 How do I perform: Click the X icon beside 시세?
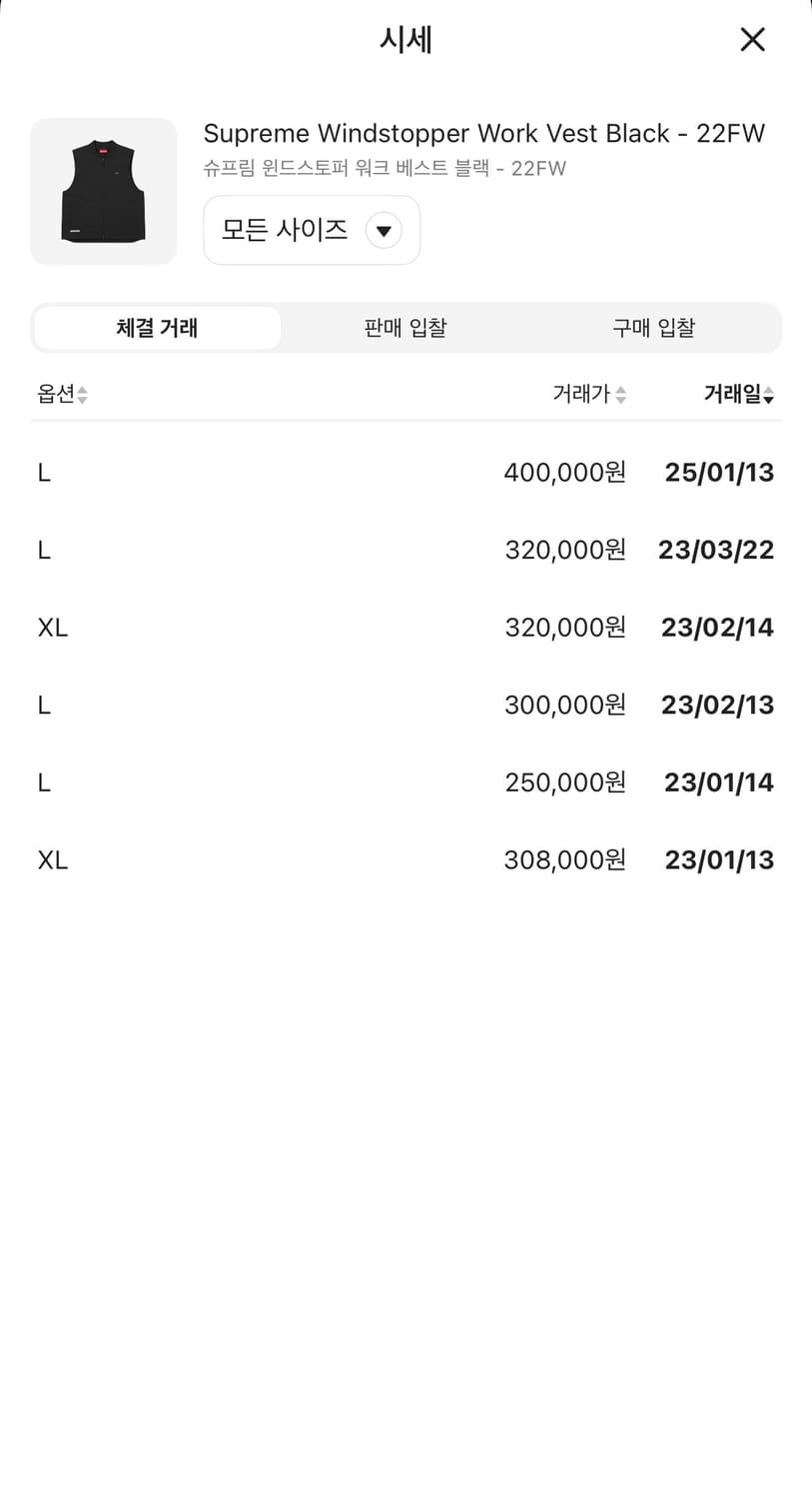[x=752, y=40]
